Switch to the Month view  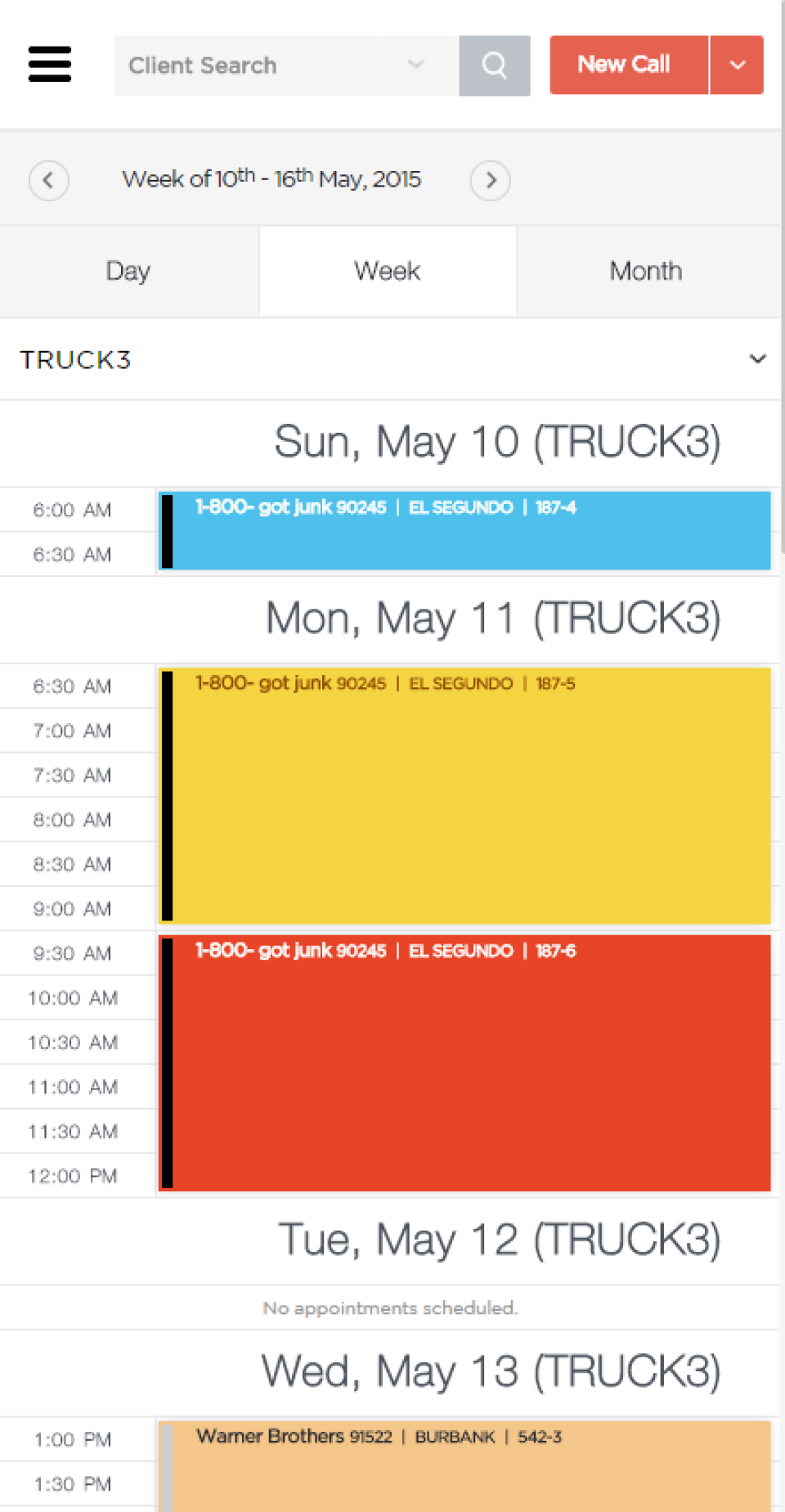[646, 272]
